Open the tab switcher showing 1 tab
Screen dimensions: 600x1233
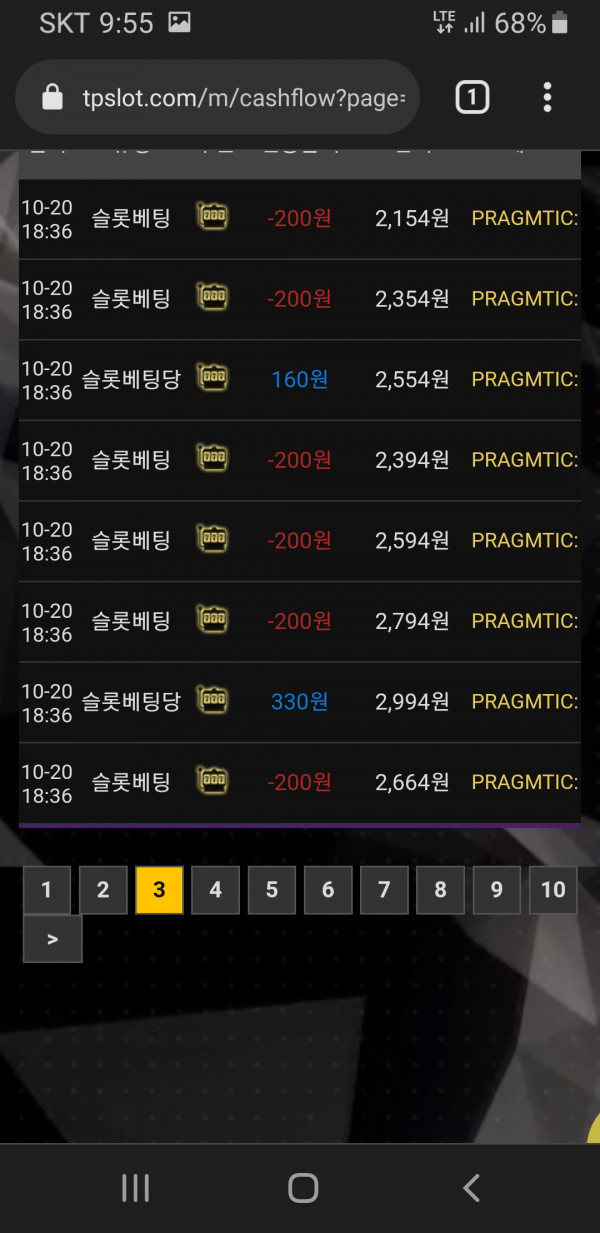[x=472, y=97]
